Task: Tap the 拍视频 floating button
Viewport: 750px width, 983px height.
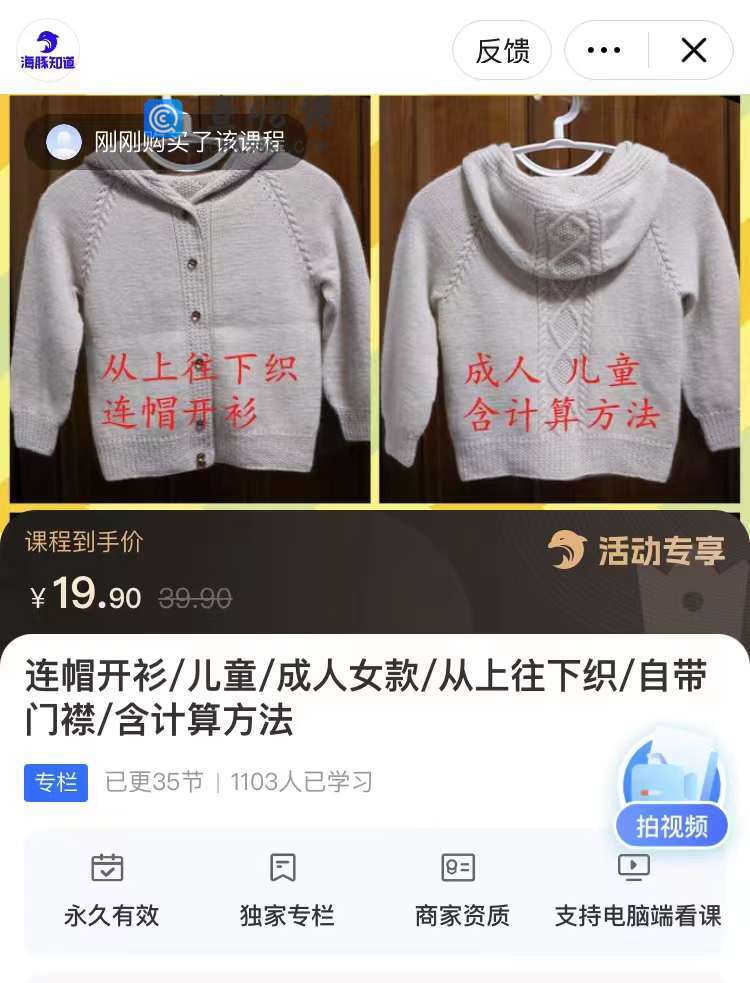Action: (x=671, y=795)
